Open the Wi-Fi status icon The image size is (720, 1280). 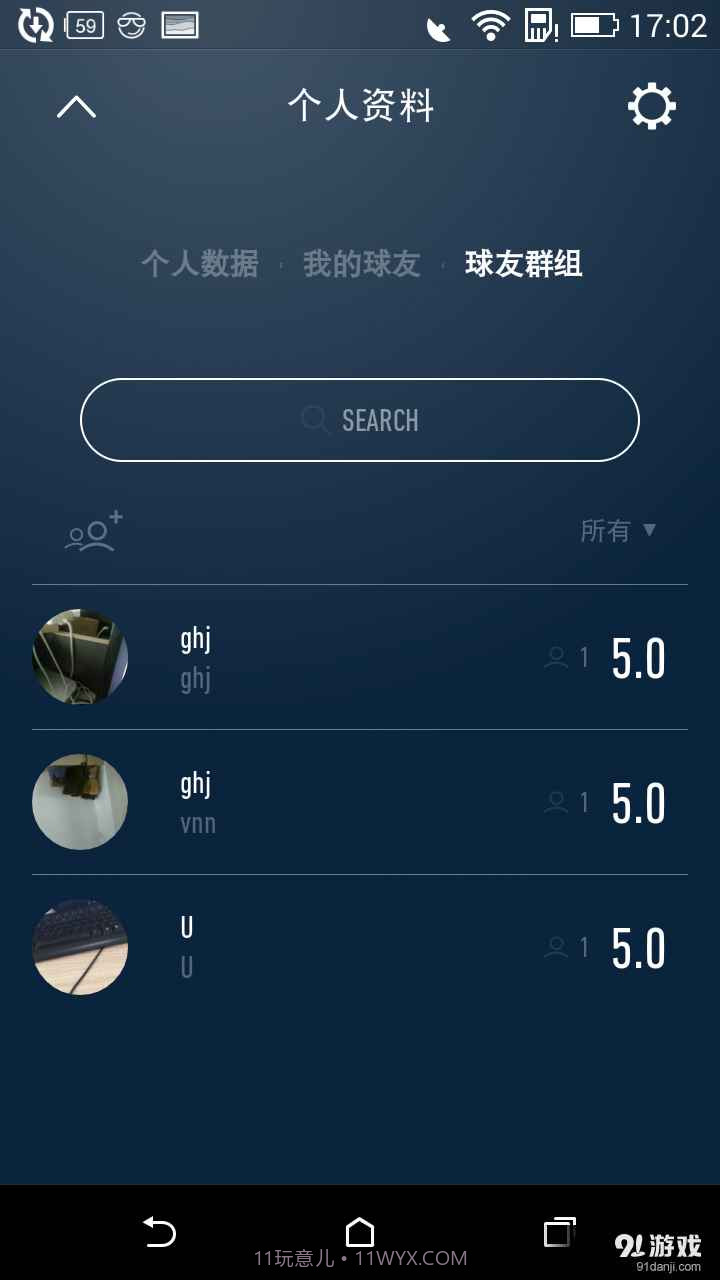pyautogui.click(x=491, y=25)
